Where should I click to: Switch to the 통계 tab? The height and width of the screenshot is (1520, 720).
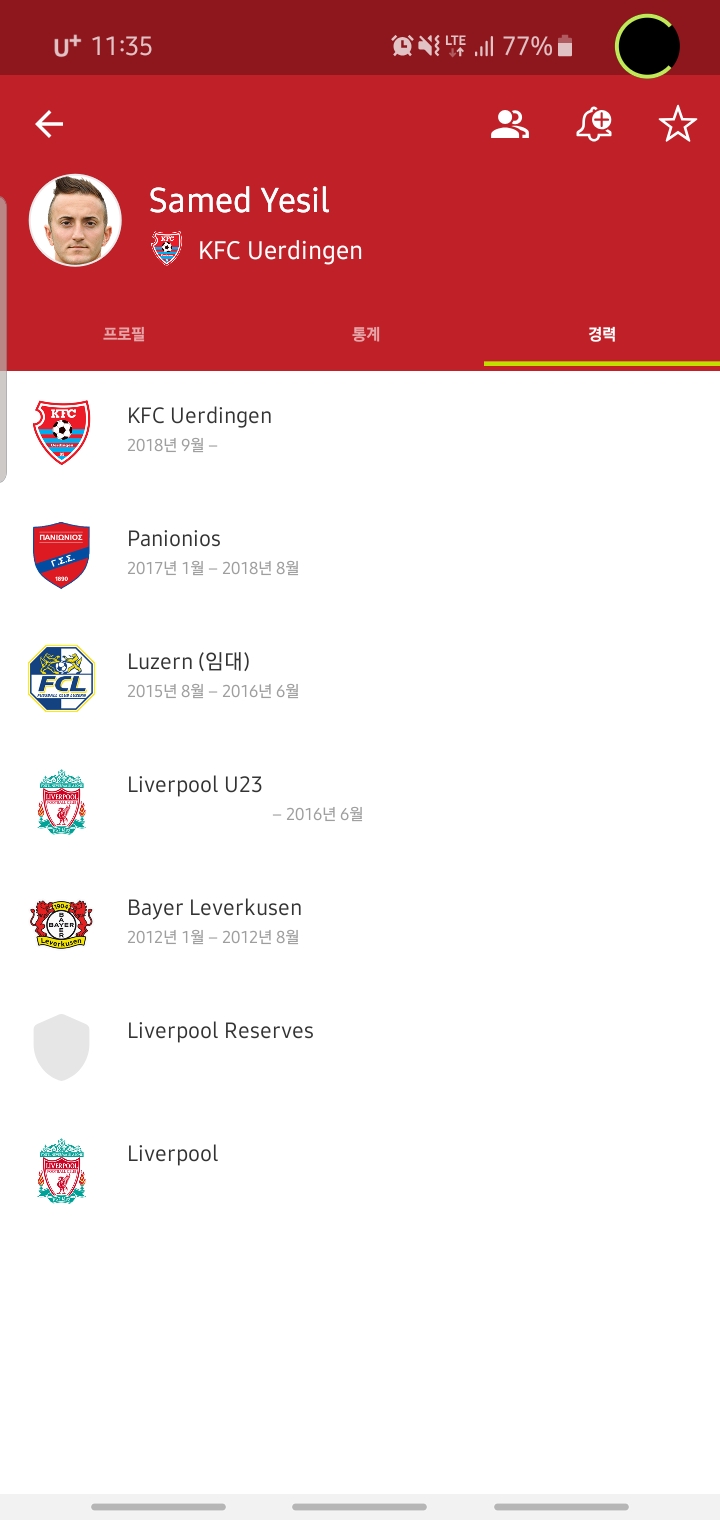coord(366,334)
